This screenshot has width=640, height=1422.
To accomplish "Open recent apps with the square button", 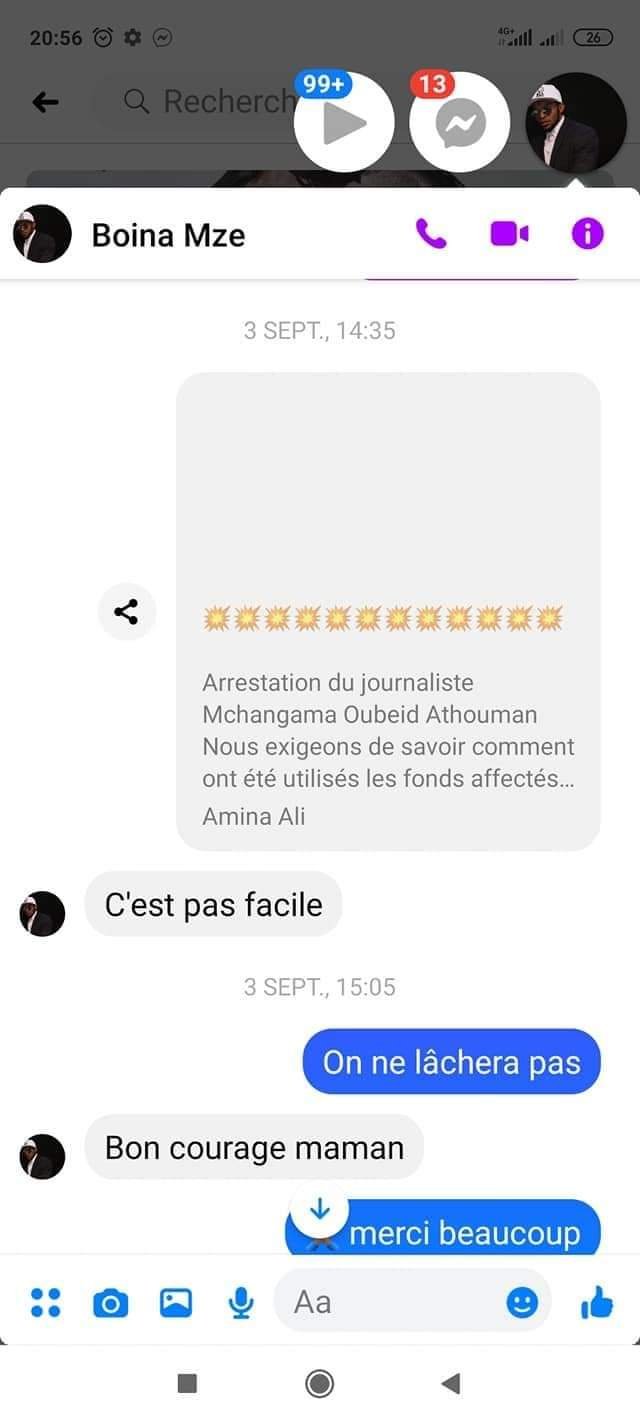I will click(187, 1383).
